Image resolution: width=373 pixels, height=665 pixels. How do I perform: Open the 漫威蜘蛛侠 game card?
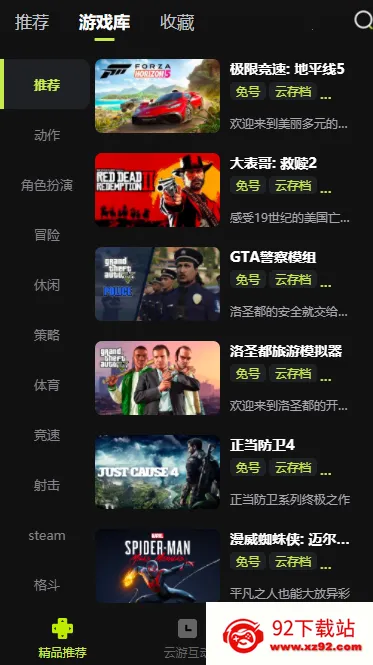(222, 566)
